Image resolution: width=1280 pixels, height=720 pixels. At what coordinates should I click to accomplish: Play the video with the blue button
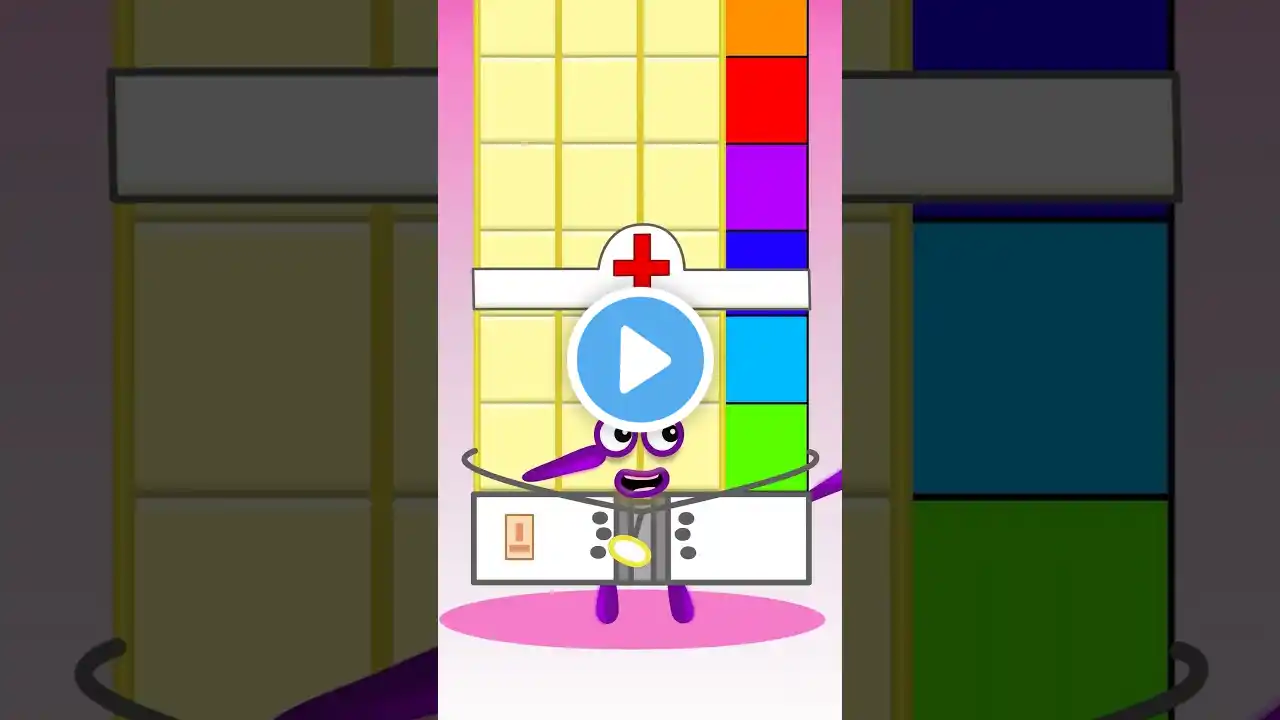640,360
